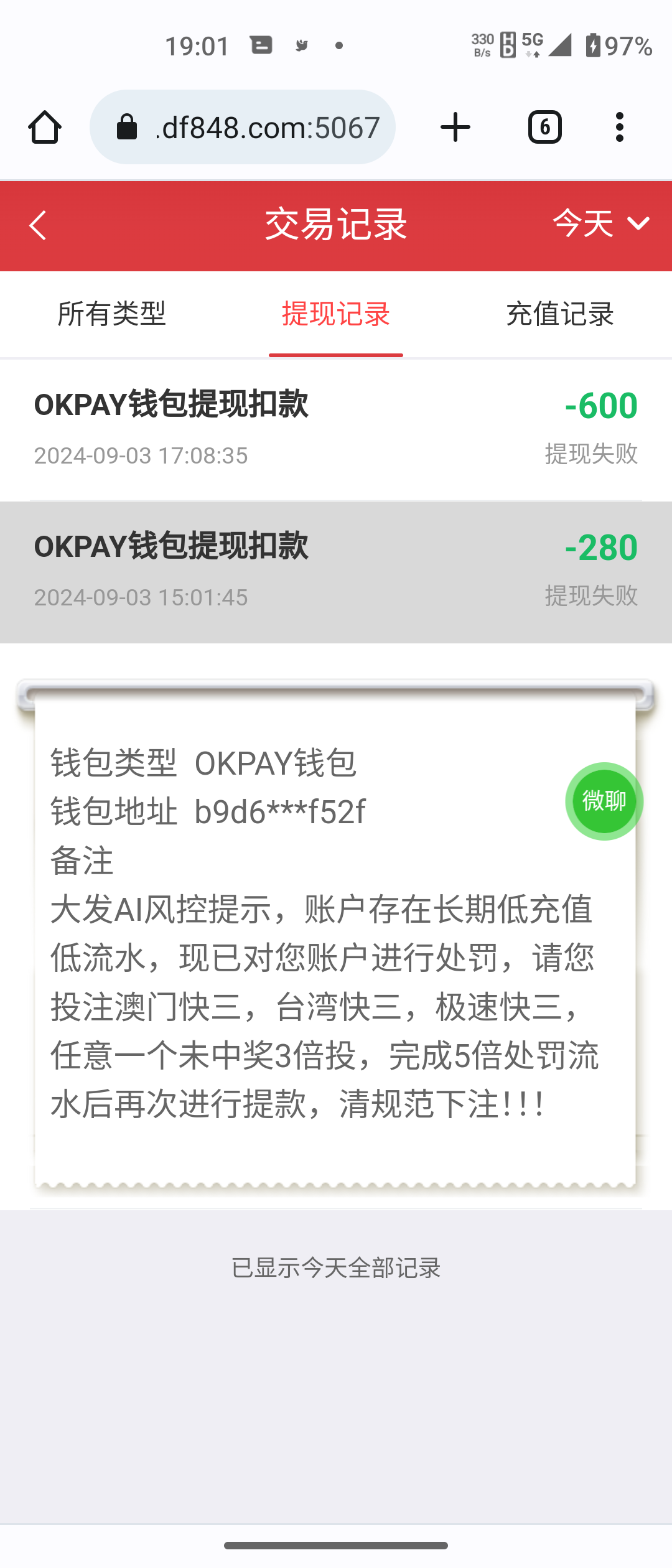Go back using the red header back arrow
Screen dimensions: 672x1568
click(37, 226)
